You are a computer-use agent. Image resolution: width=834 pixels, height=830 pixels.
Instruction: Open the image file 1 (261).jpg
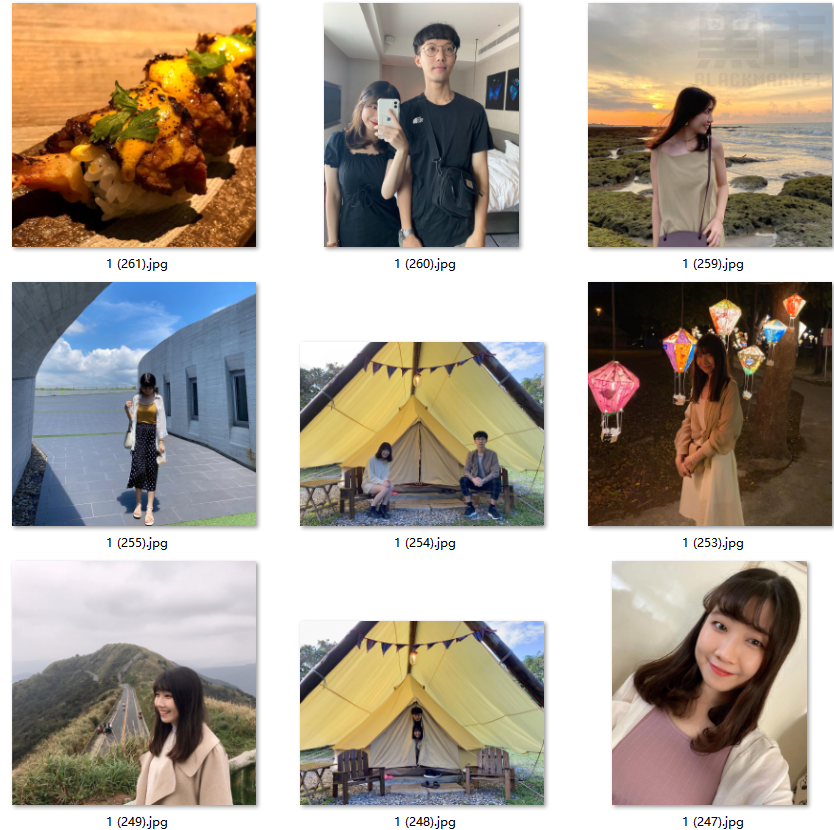pos(134,125)
